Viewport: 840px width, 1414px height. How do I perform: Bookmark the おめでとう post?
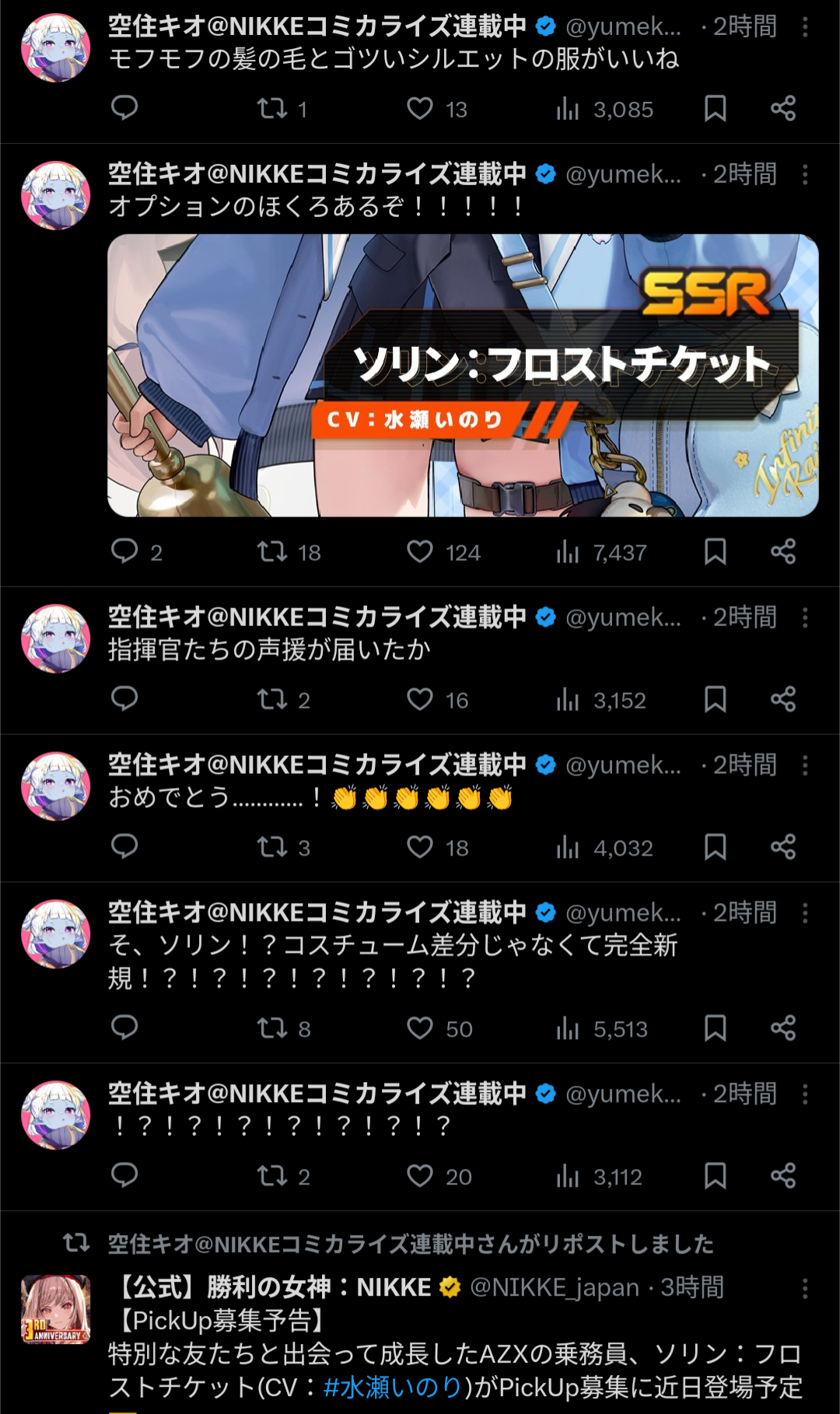(715, 847)
